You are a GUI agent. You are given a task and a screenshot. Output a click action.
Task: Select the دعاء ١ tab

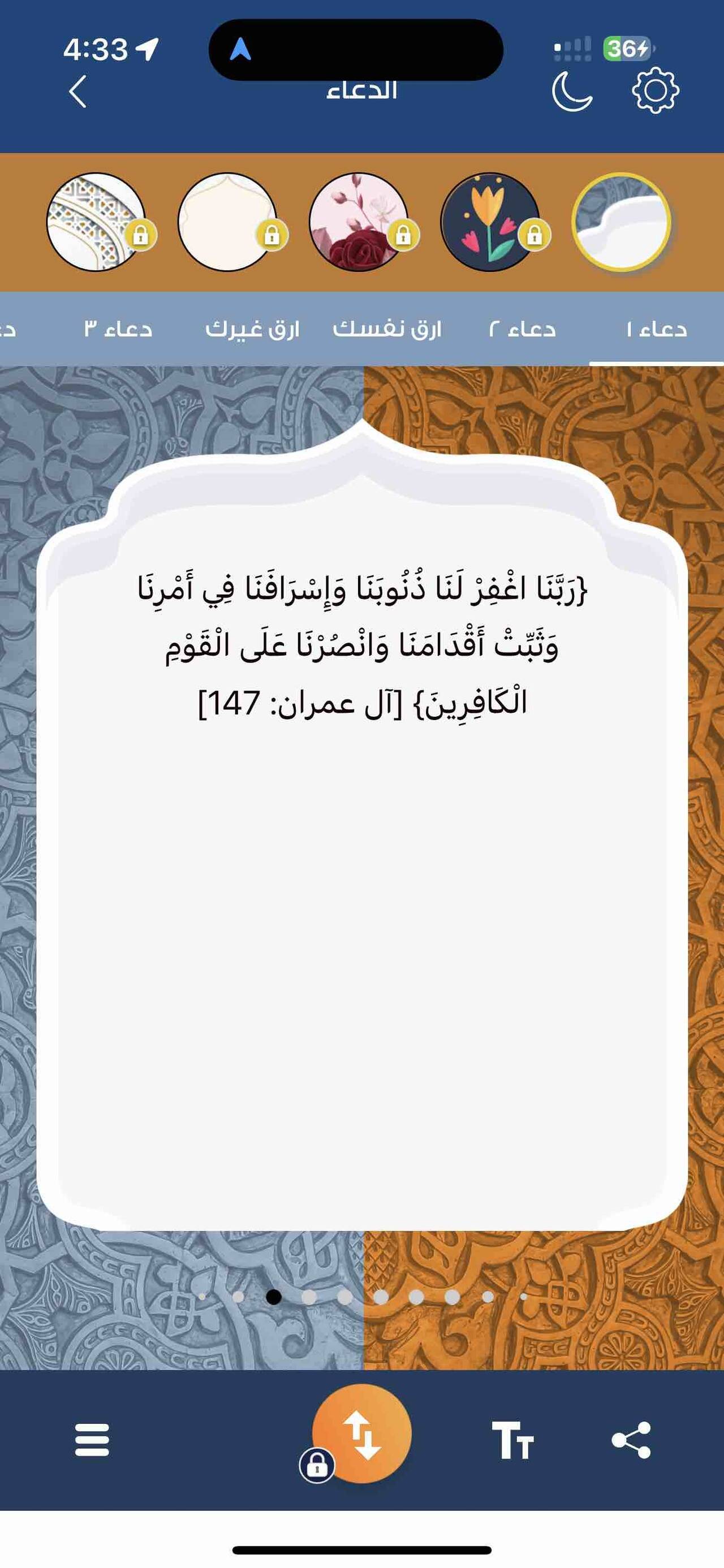[657, 330]
